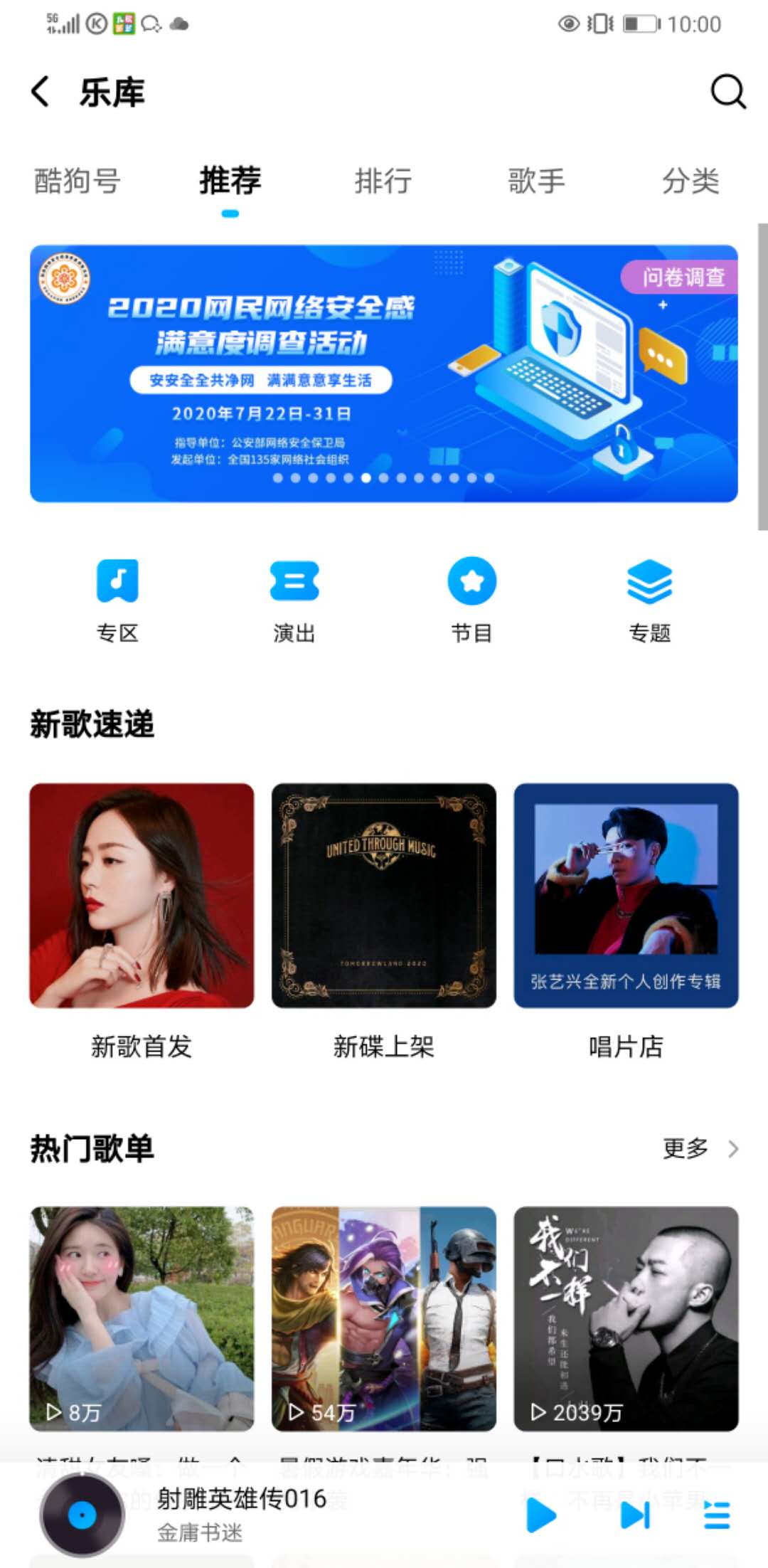The image size is (768, 1568).
Task: Open the playlist with 8万 plays
Action: coord(142,1318)
